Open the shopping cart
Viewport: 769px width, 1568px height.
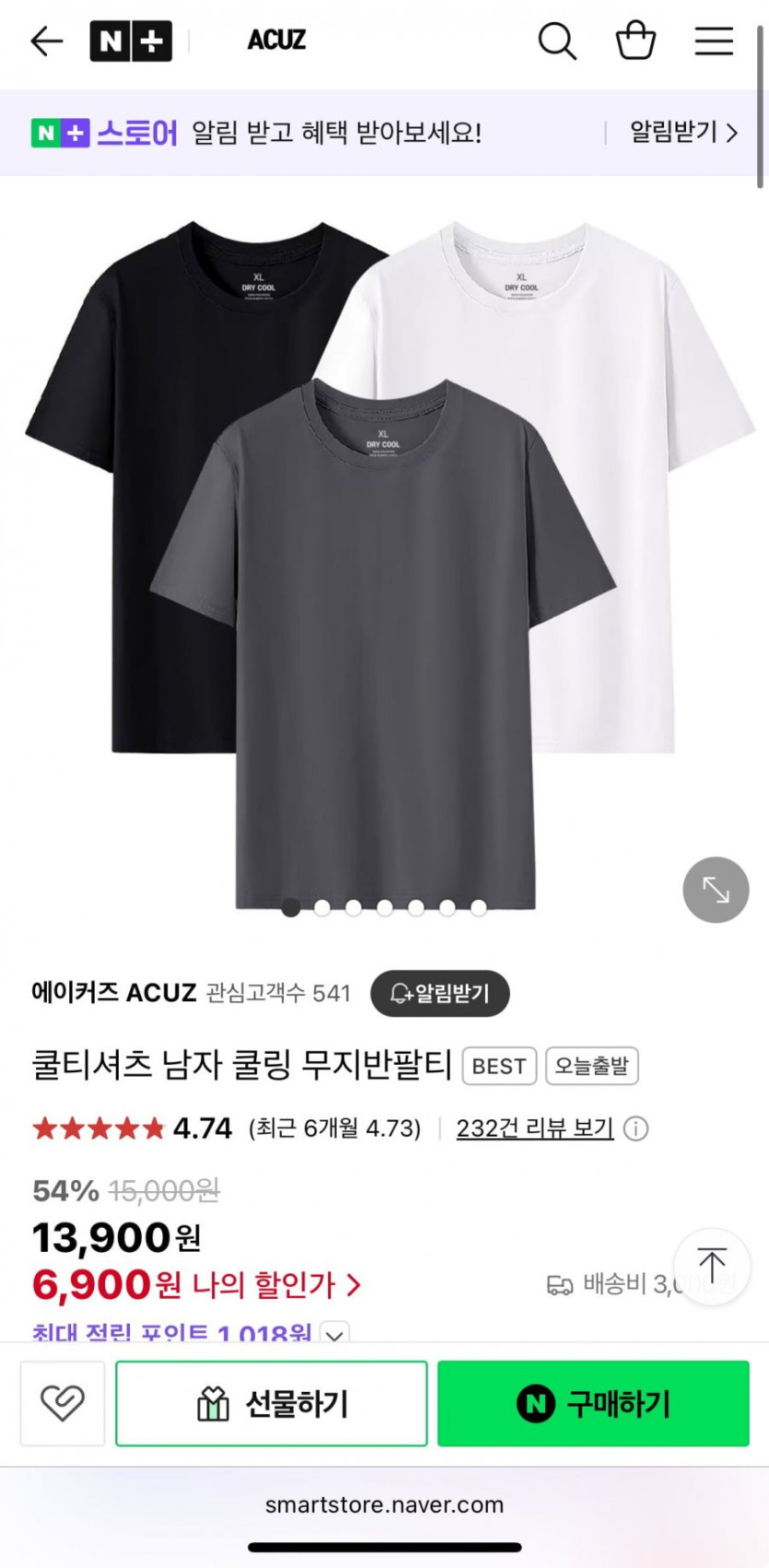coord(635,41)
